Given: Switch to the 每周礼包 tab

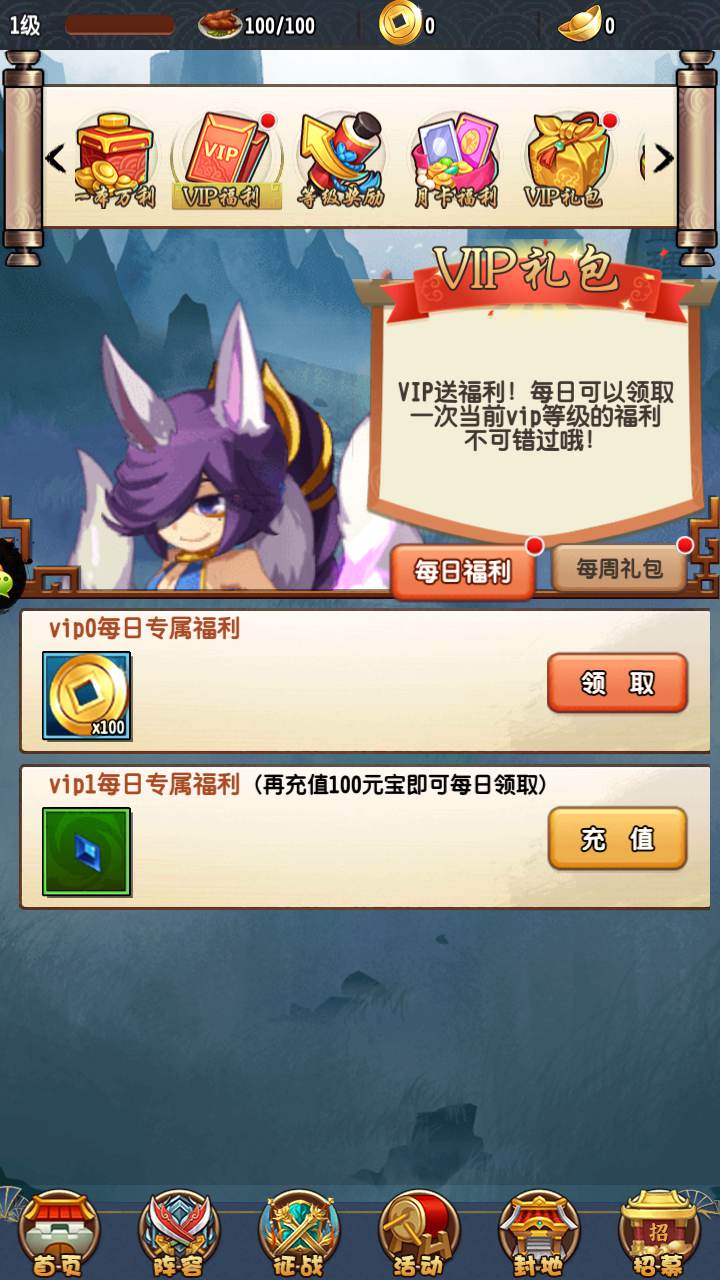Looking at the screenshot, I should (620, 569).
